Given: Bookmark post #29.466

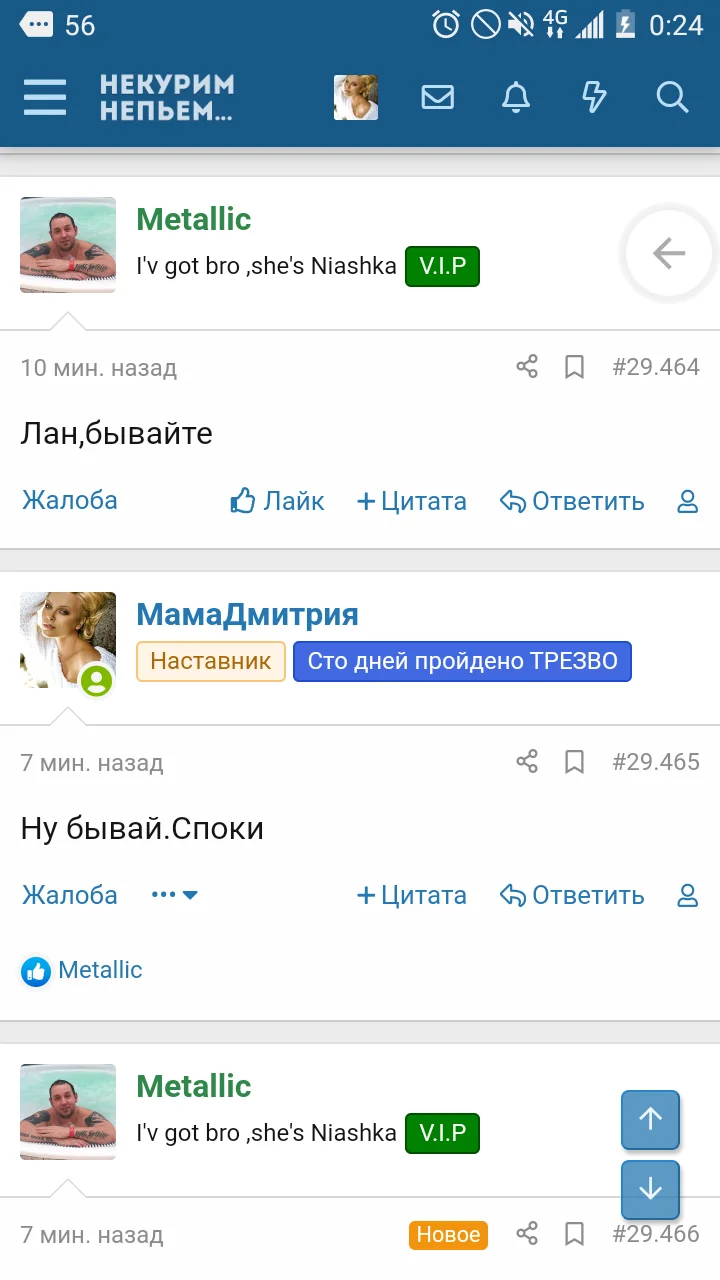Looking at the screenshot, I should pyautogui.click(x=574, y=1234).
